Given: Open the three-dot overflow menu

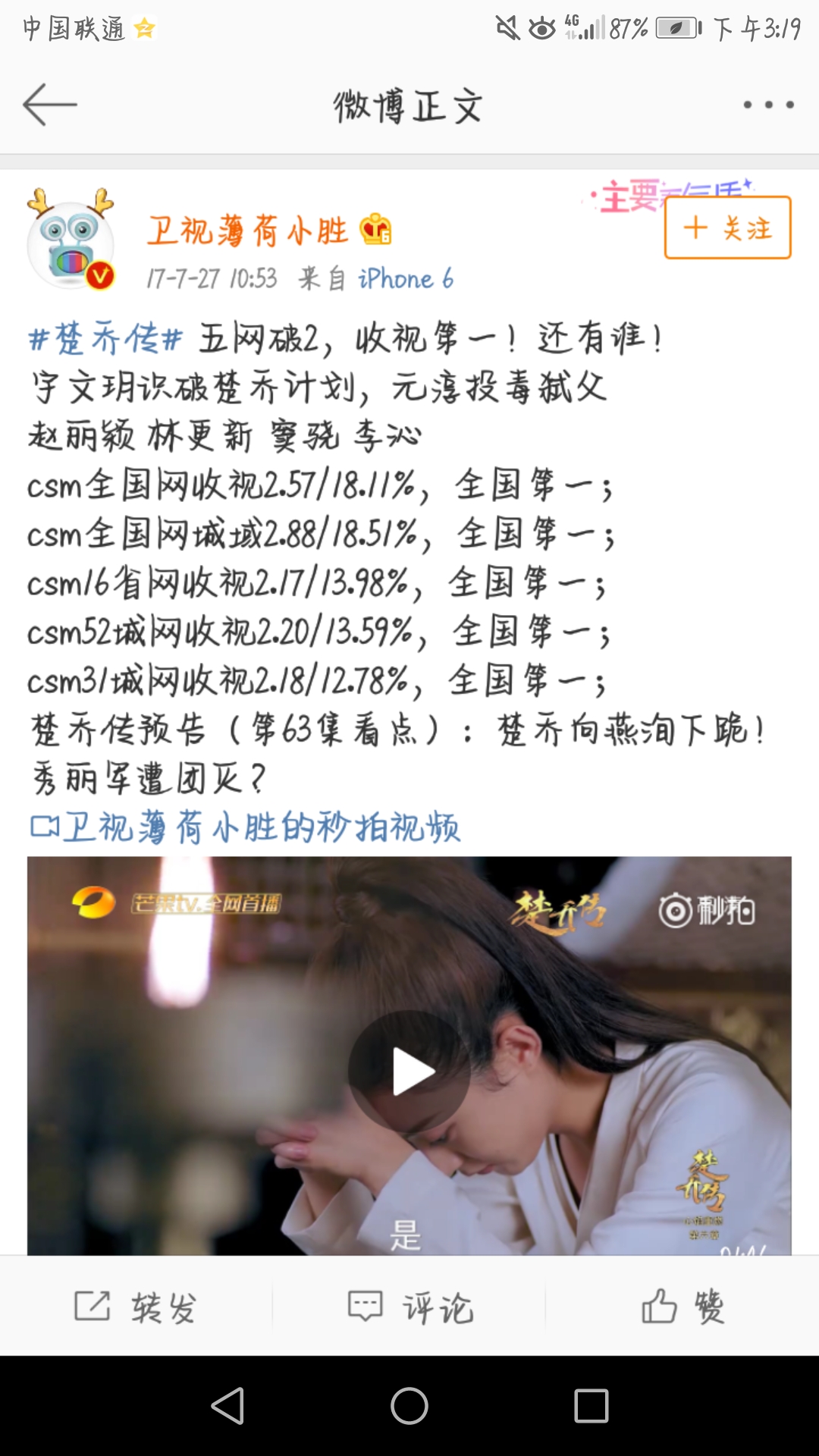Looking at the screenshot, I should click(768, 105).
